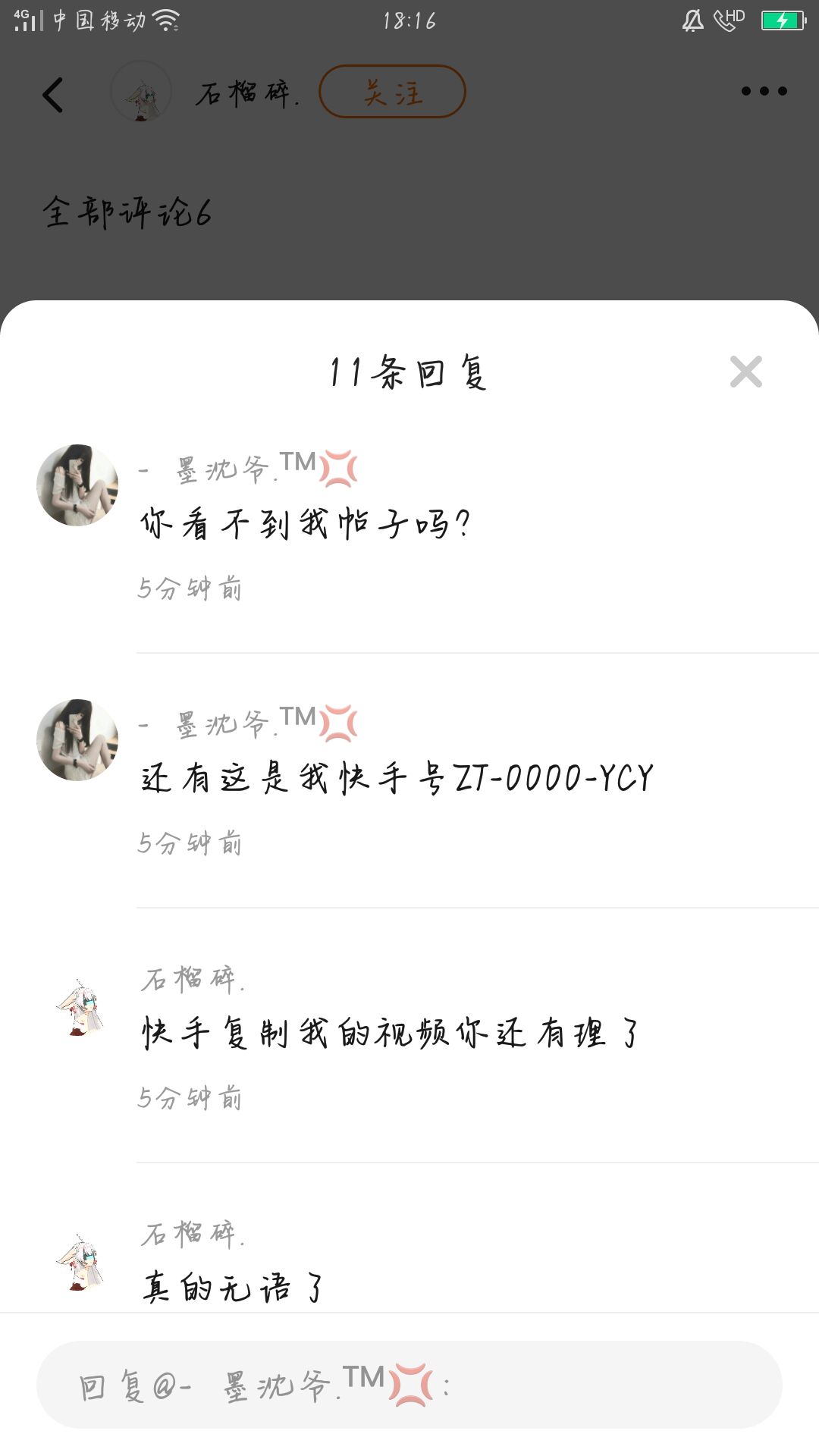Viewport: 819px width, 1456px height.
Task: Select the reply "真的无语了"
Action: (x=234, y=1287)
